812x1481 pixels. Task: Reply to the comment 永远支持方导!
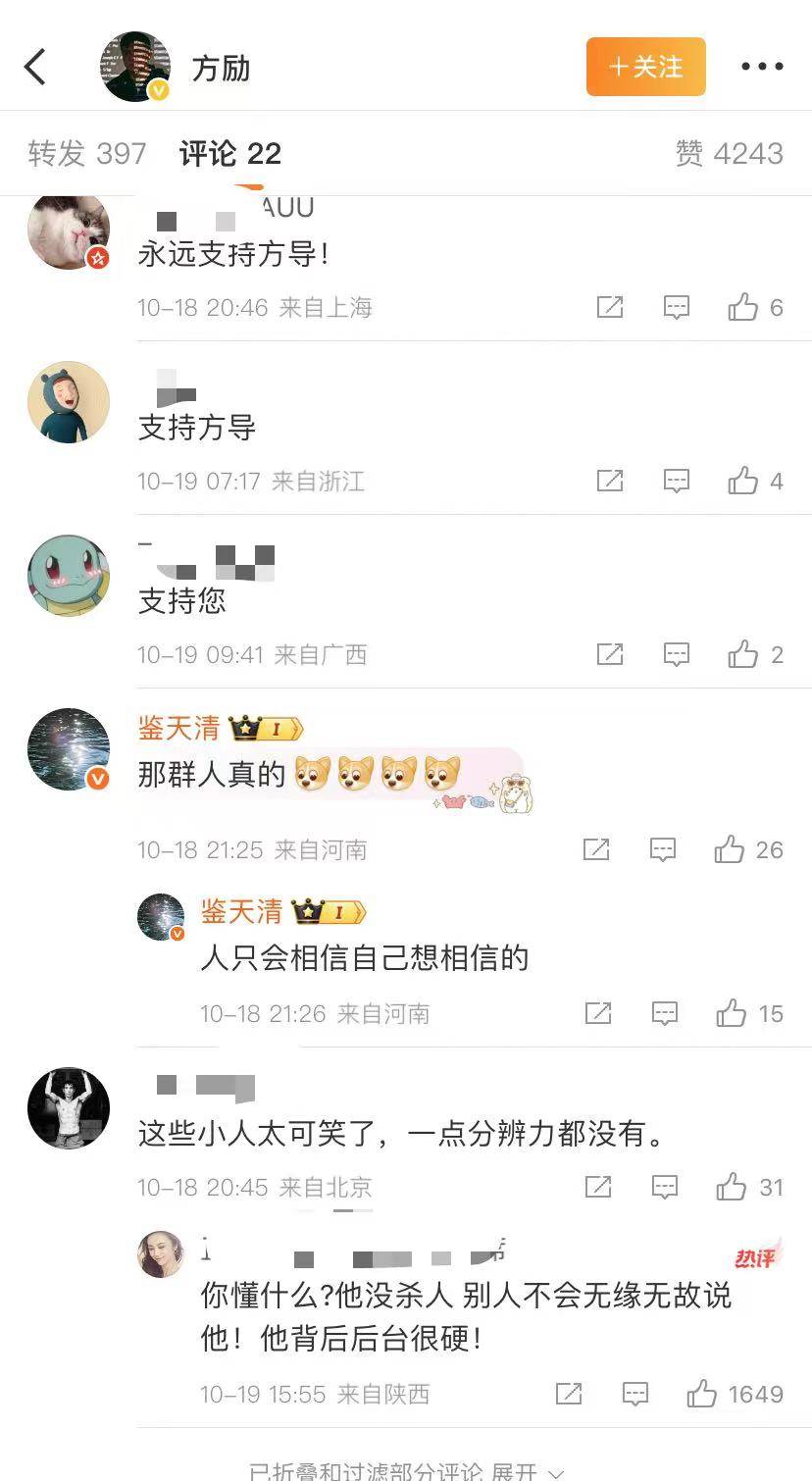point(677,308)
